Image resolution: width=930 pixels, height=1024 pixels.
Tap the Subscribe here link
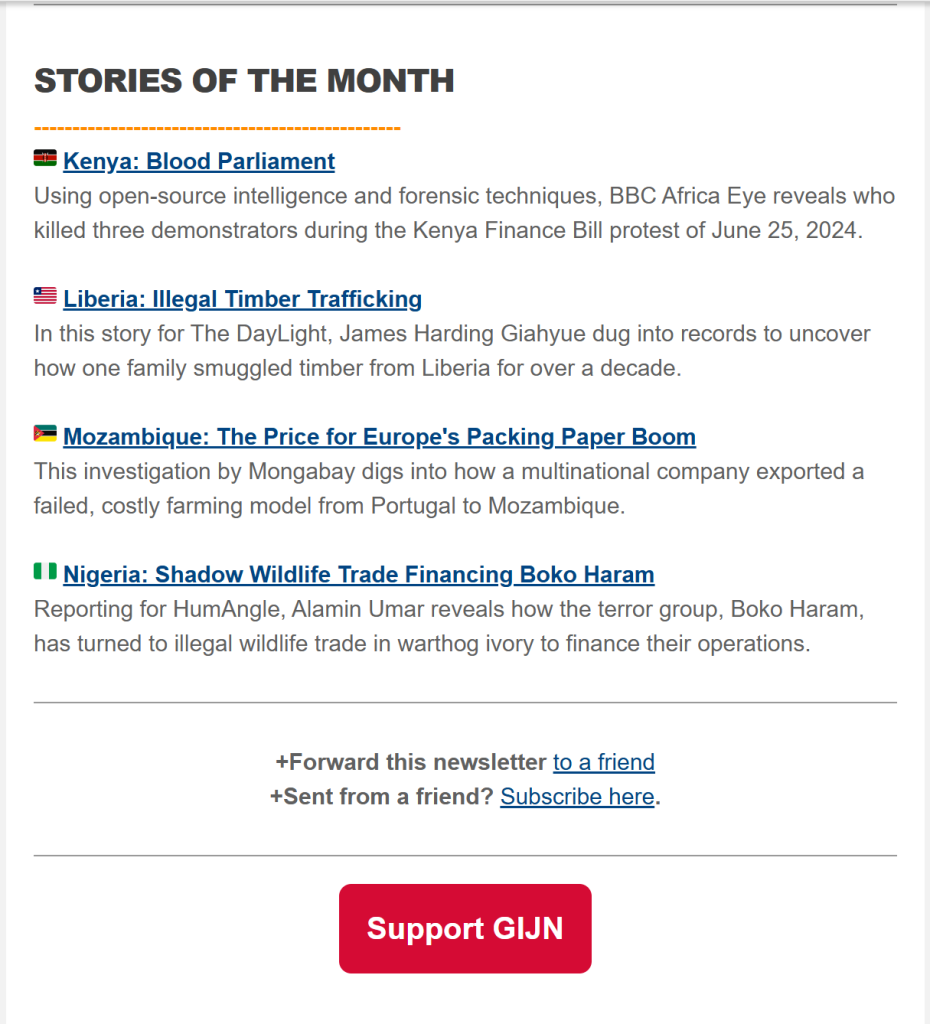tap(577, 797)
